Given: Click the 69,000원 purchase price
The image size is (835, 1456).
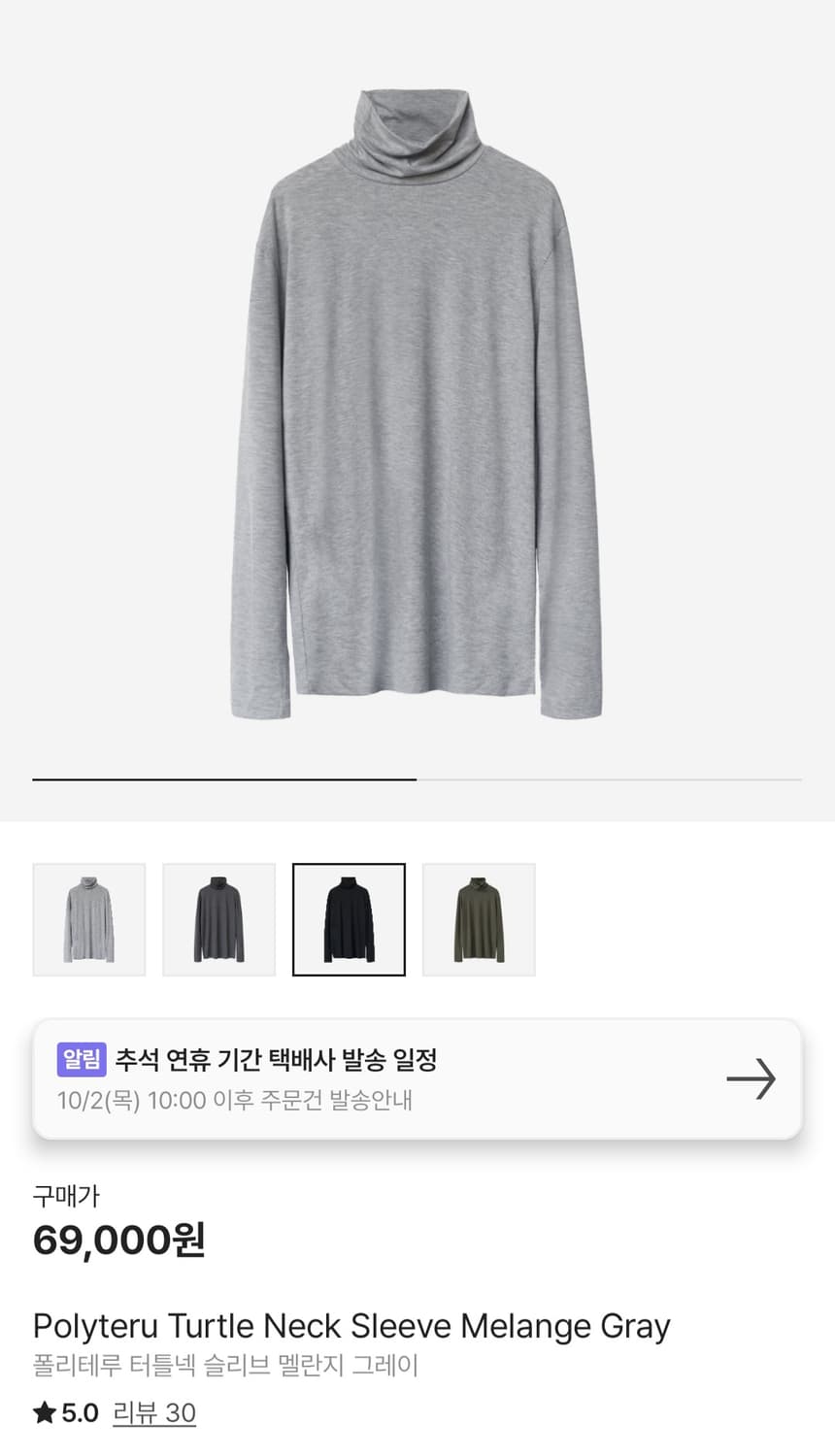Looking at the screenshot, I should [x=118, y=1241].
